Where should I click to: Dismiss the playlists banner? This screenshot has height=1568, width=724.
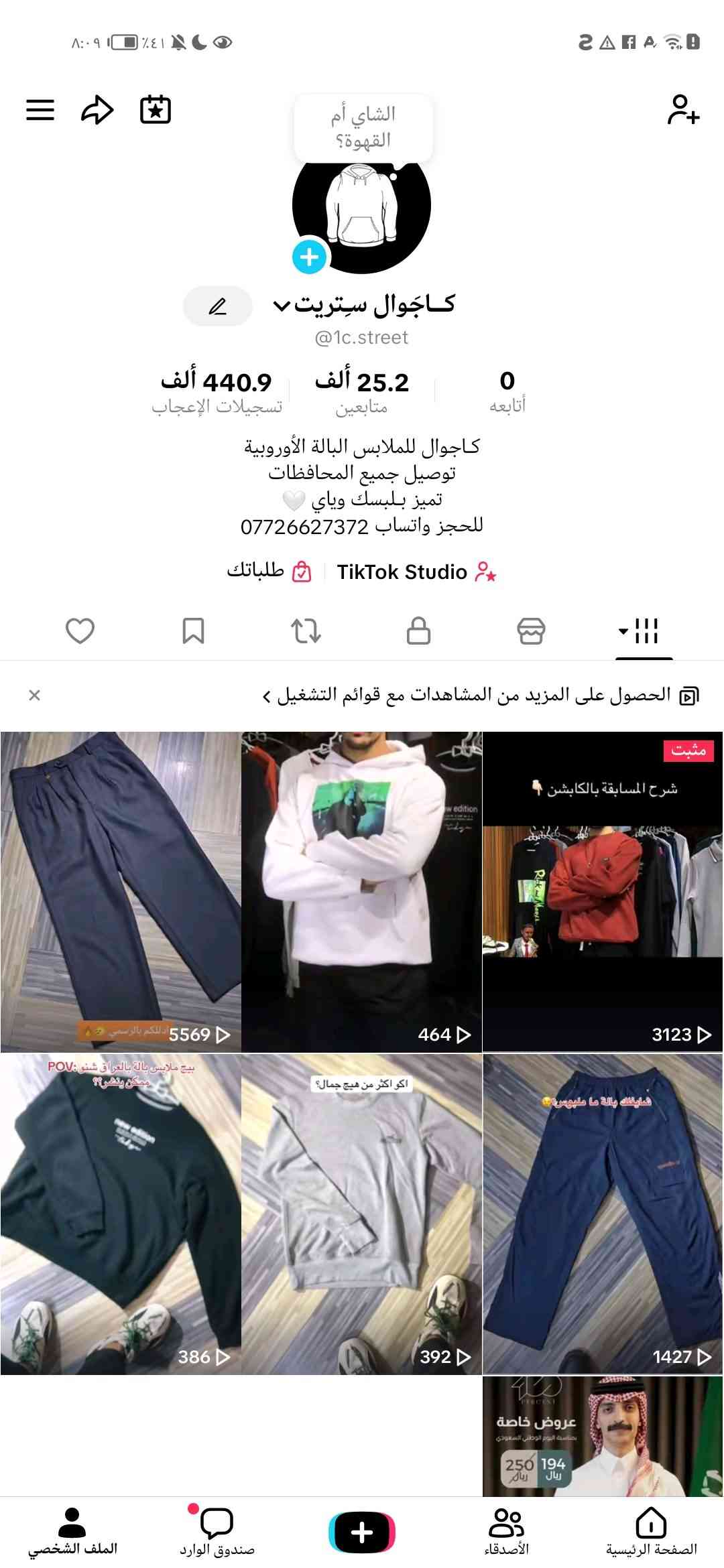tap(35, 696)
